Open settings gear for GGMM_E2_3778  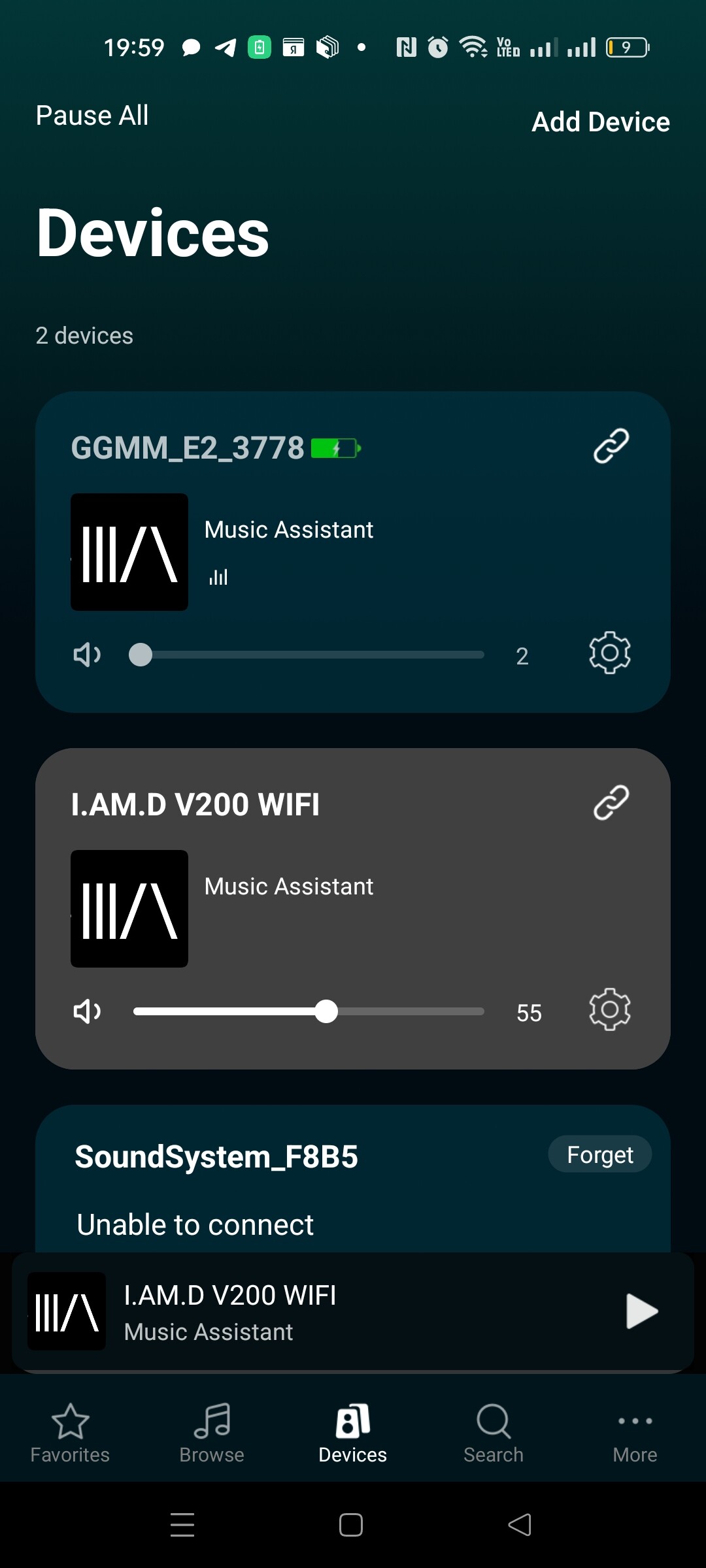click(610, 653)
